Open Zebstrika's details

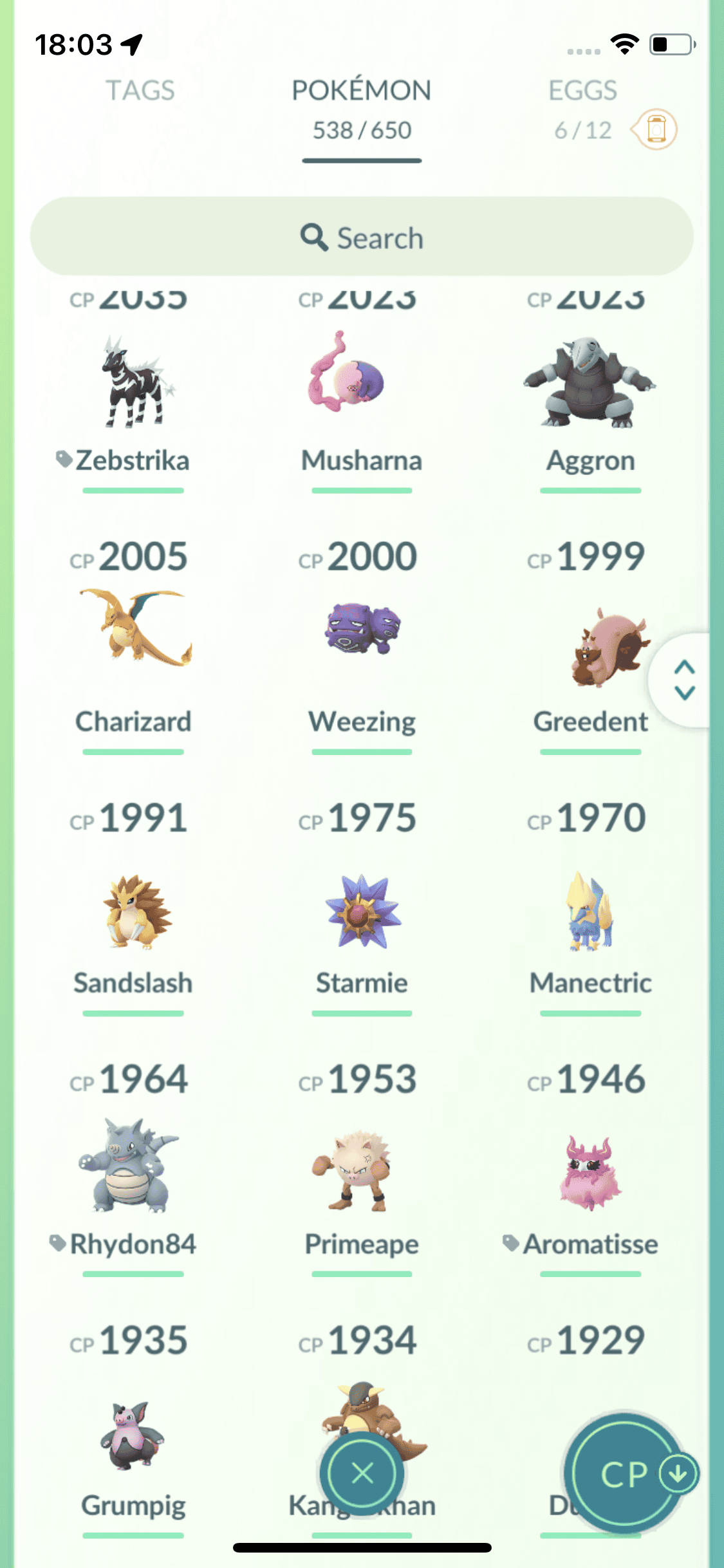coord(133,386)
